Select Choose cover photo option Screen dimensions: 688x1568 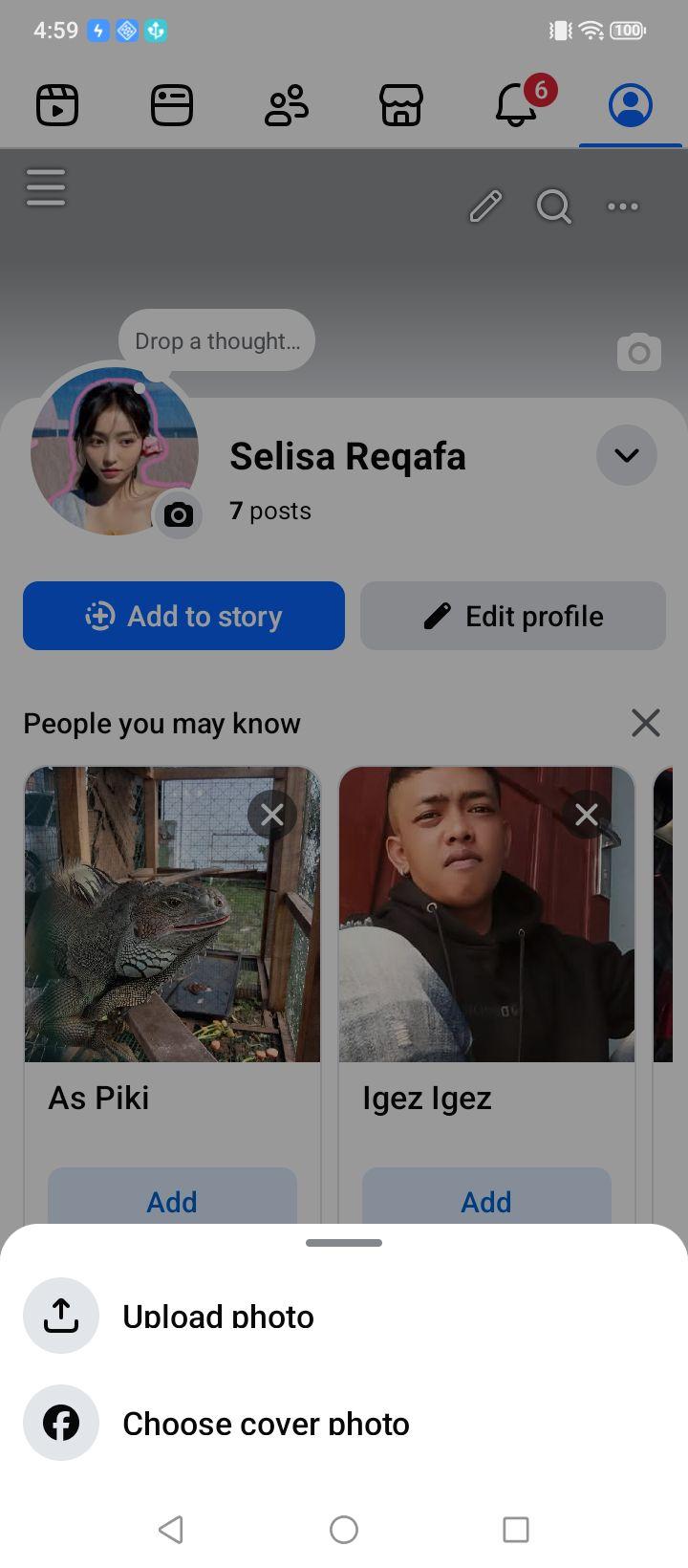click(x=344, y=1424)
